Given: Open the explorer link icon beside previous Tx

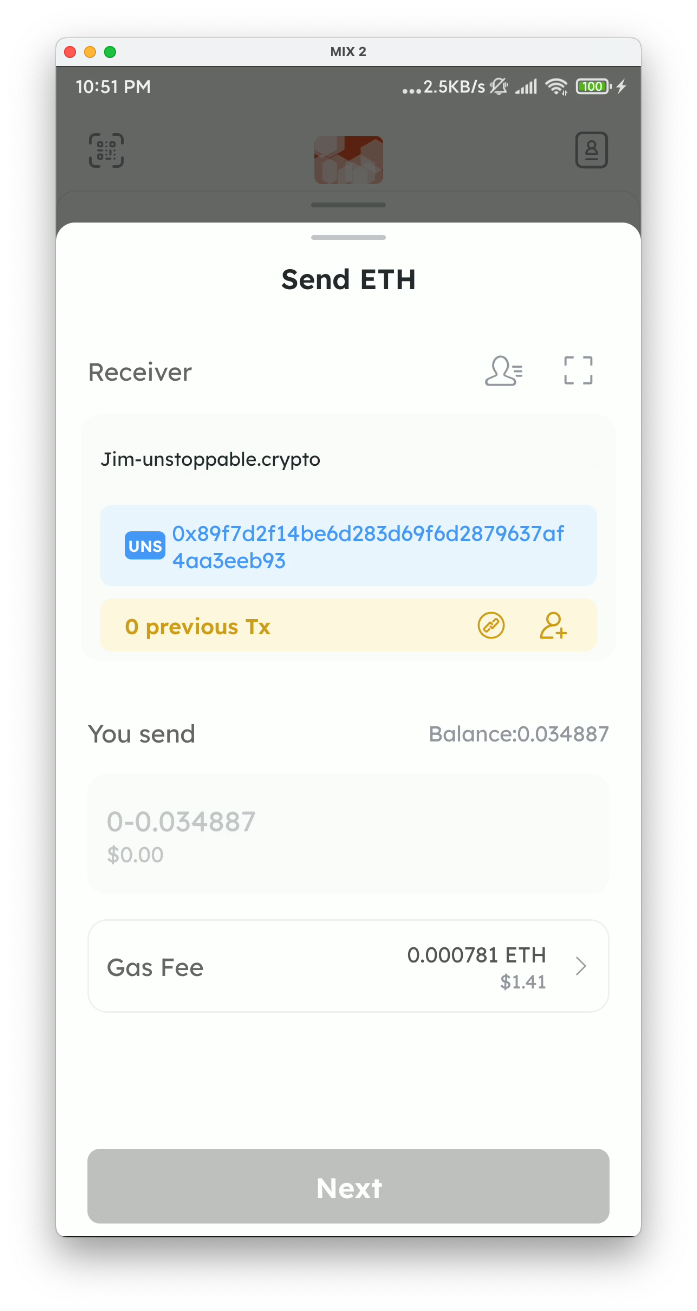Looking at the screenshot, I should [491, 626].
